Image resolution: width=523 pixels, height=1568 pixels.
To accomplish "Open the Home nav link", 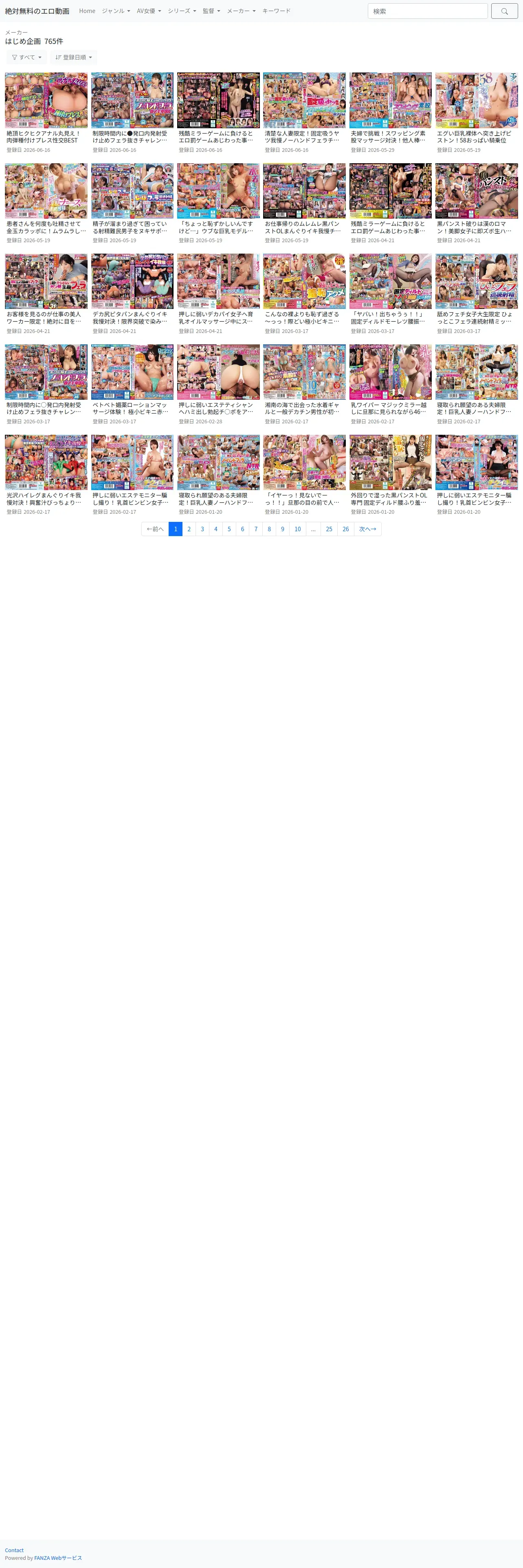I will click(x=87, y=11).
